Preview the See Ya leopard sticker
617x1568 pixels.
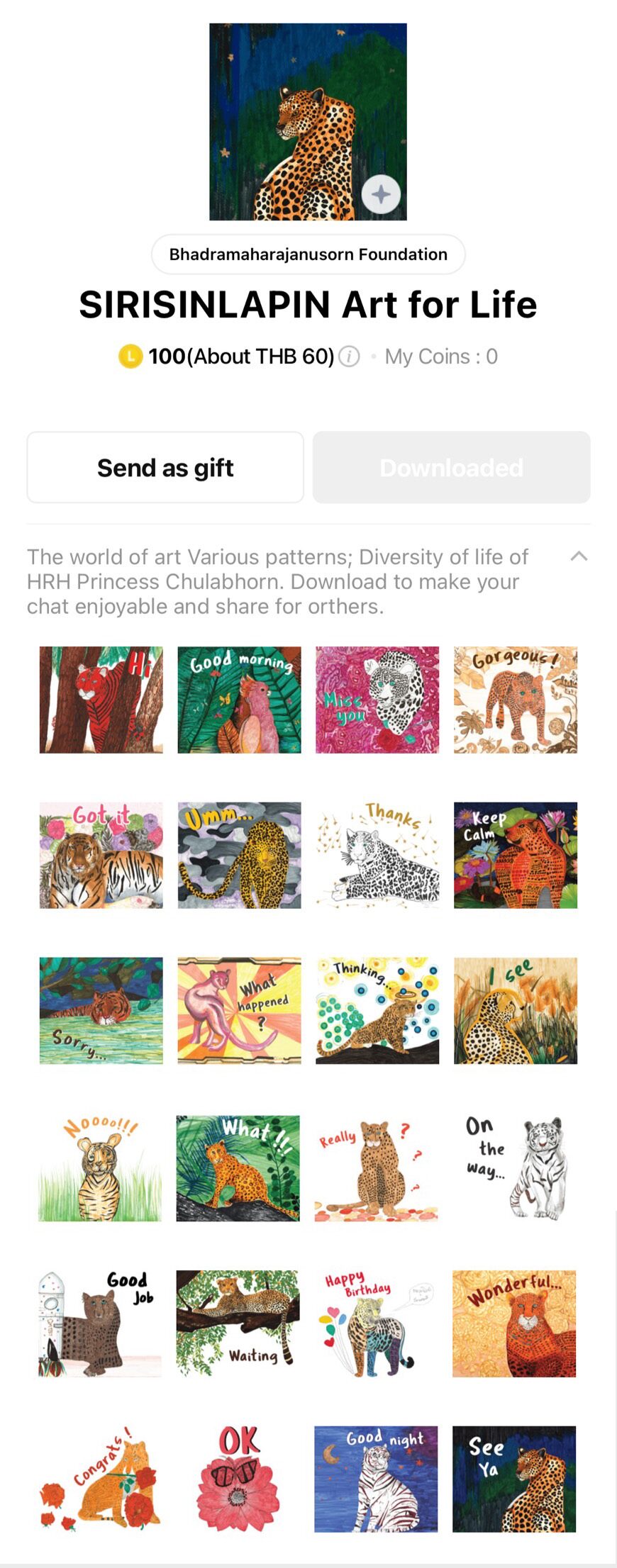(515, 1479)
